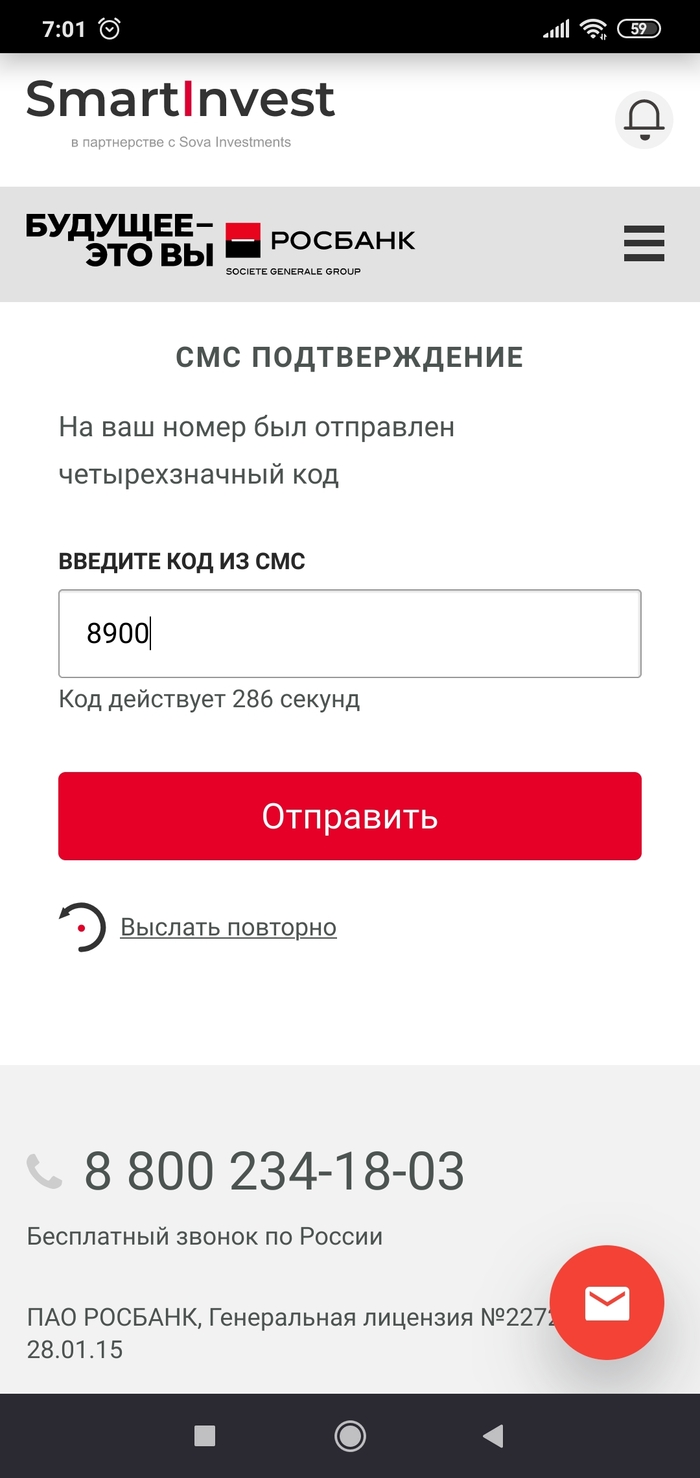The width and height of the screenshot is (700, 1478).
Task: Resend code via Выслать повторно link
Action: pyautogui.click(x=228, y=927)
